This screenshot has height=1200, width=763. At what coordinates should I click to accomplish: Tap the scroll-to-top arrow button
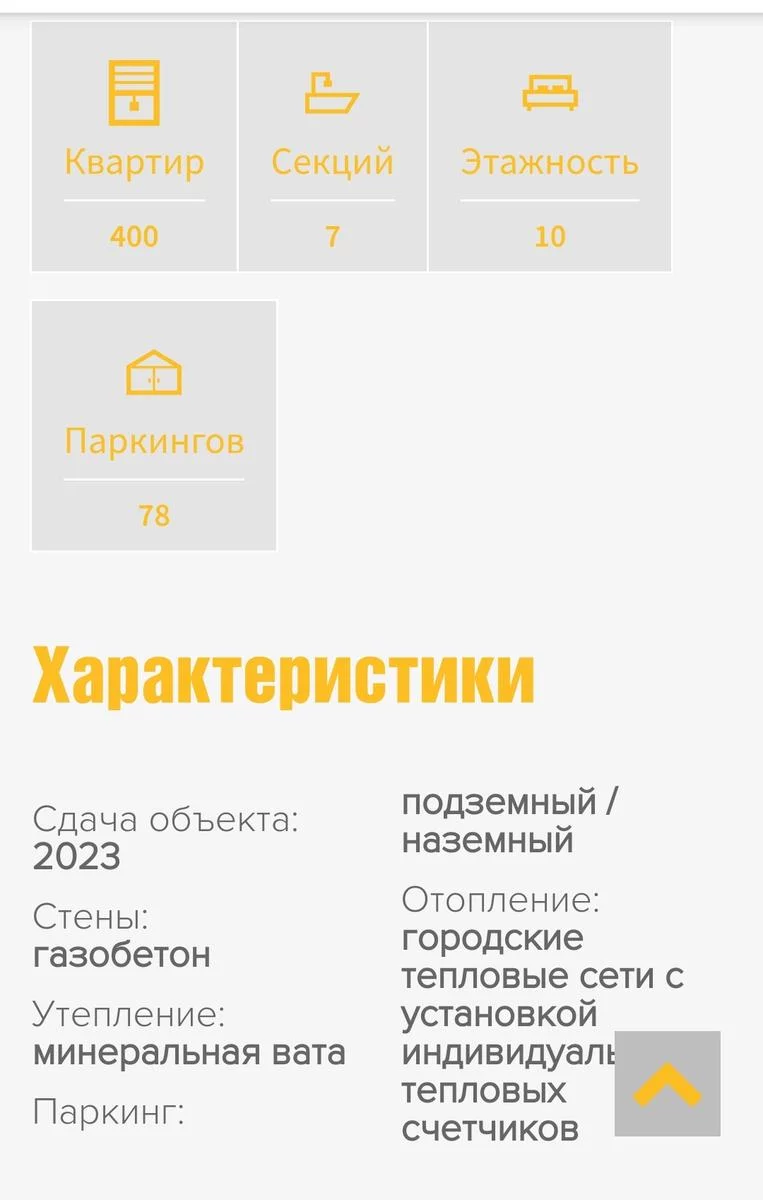tap(667, 1083)
